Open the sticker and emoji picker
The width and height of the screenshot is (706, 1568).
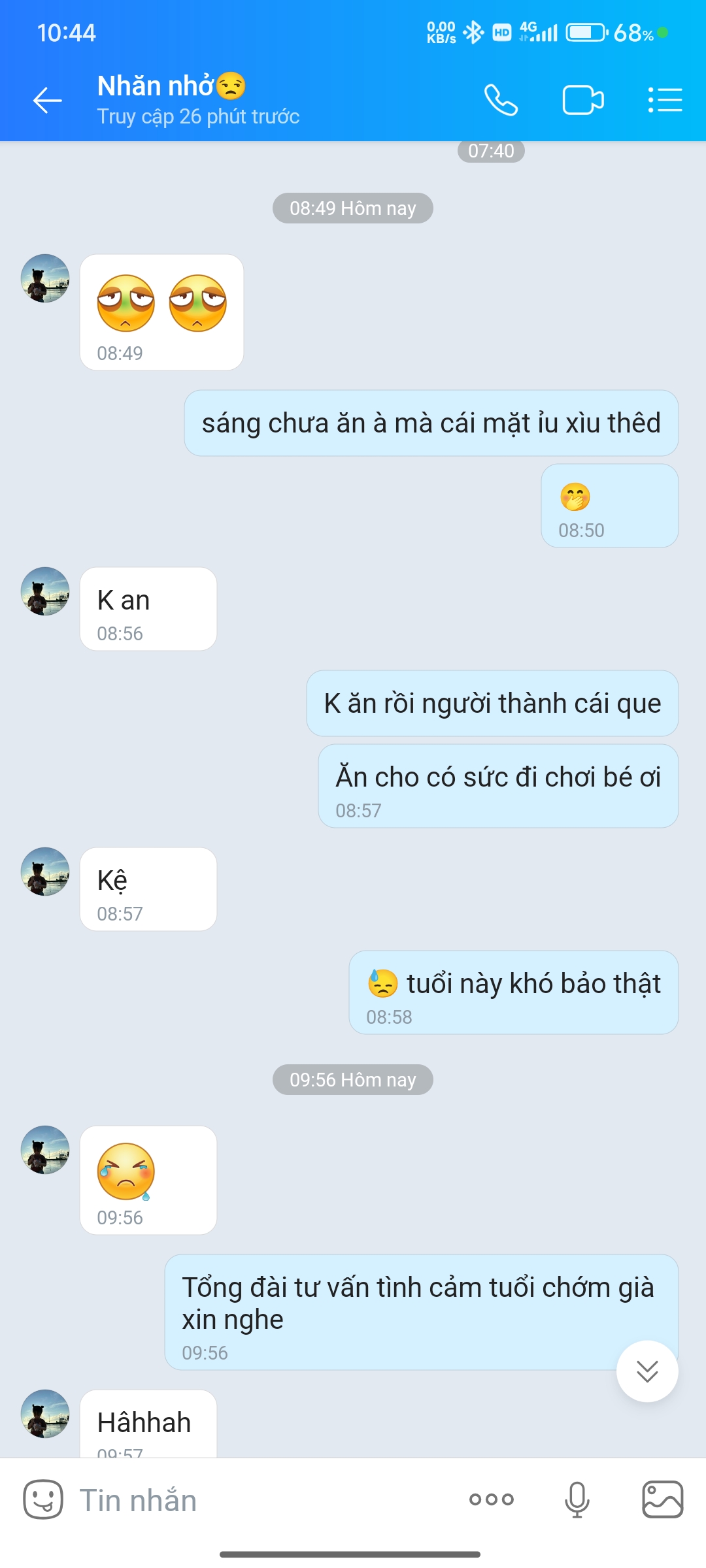[x=43, y=1499]
